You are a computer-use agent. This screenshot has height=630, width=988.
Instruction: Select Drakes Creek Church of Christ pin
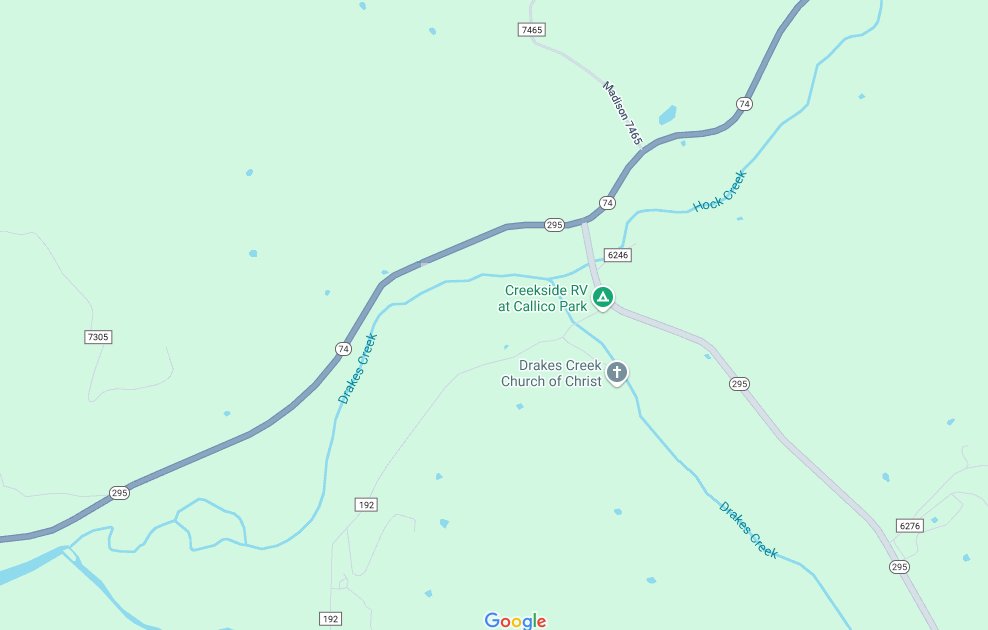tap(618, 373)
